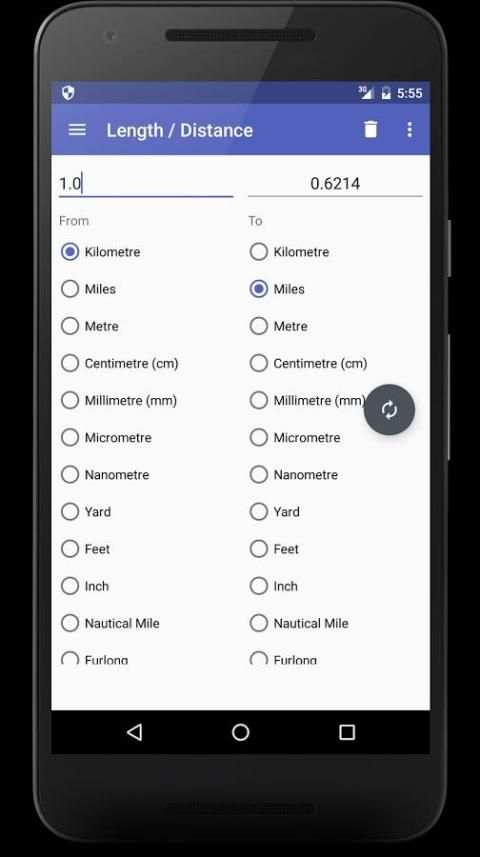
Task: Select Inch under To
Action: click(274, 586)
